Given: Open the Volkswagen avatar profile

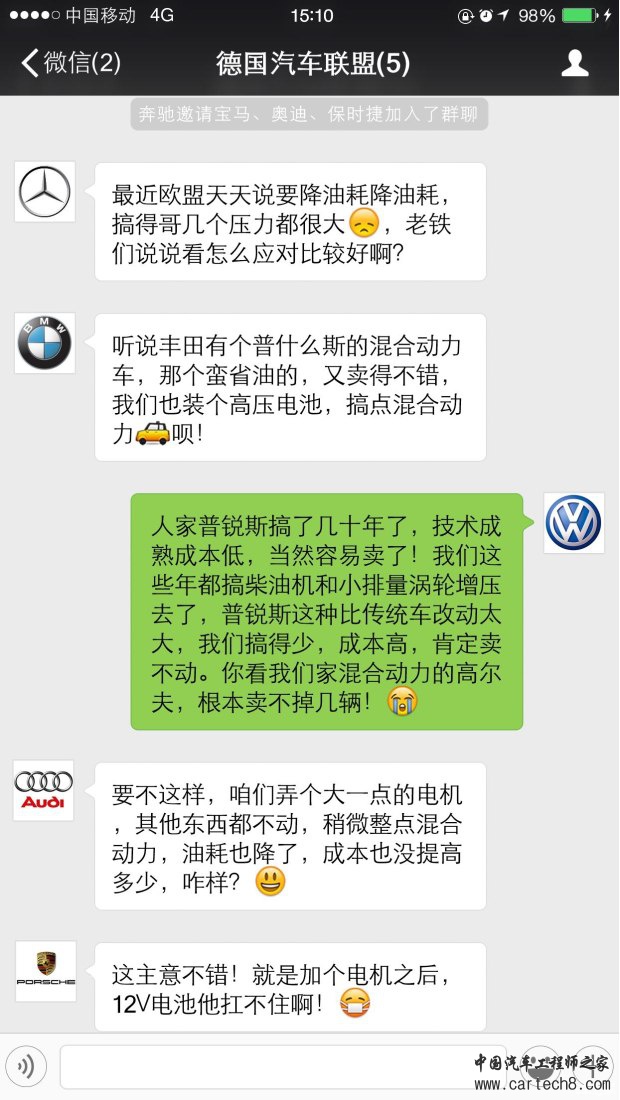Looking at the screenshot, I should 574,523.
